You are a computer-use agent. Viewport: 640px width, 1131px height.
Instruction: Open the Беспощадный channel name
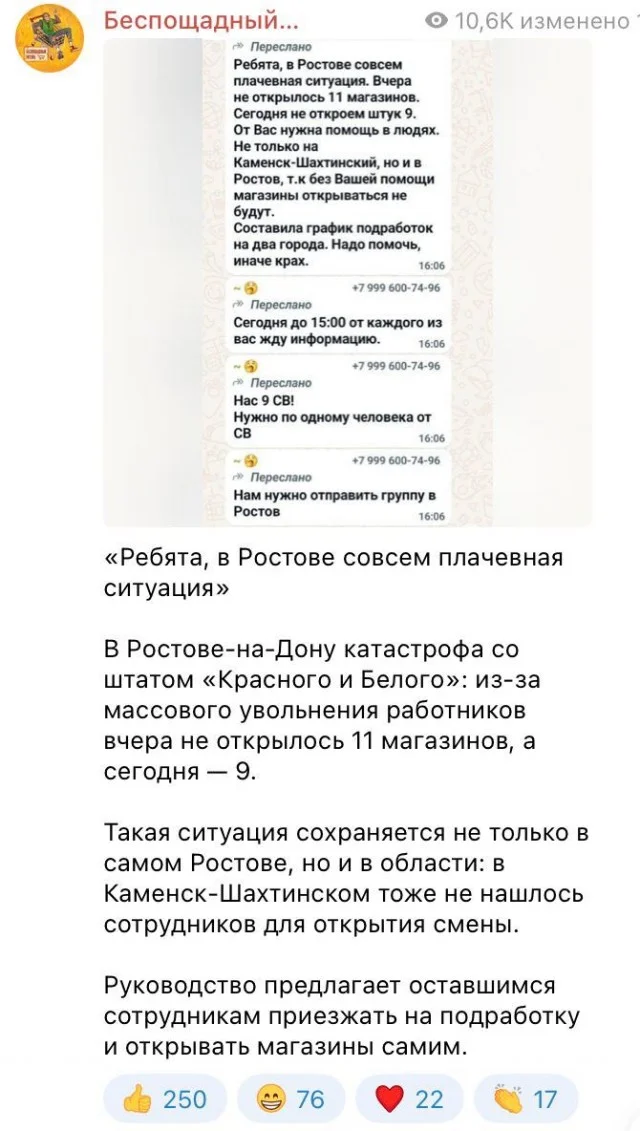click(x=201, y=21)
